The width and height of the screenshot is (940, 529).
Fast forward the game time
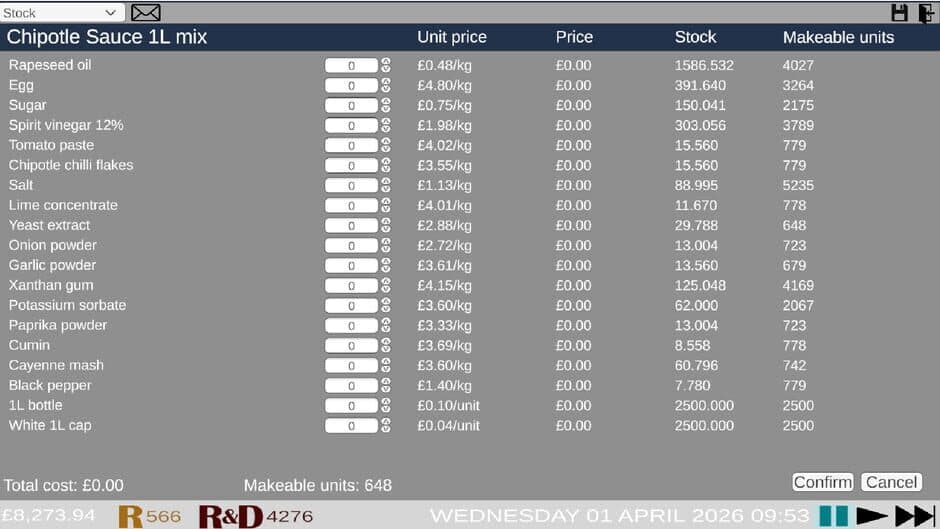(x=914, y=516)
